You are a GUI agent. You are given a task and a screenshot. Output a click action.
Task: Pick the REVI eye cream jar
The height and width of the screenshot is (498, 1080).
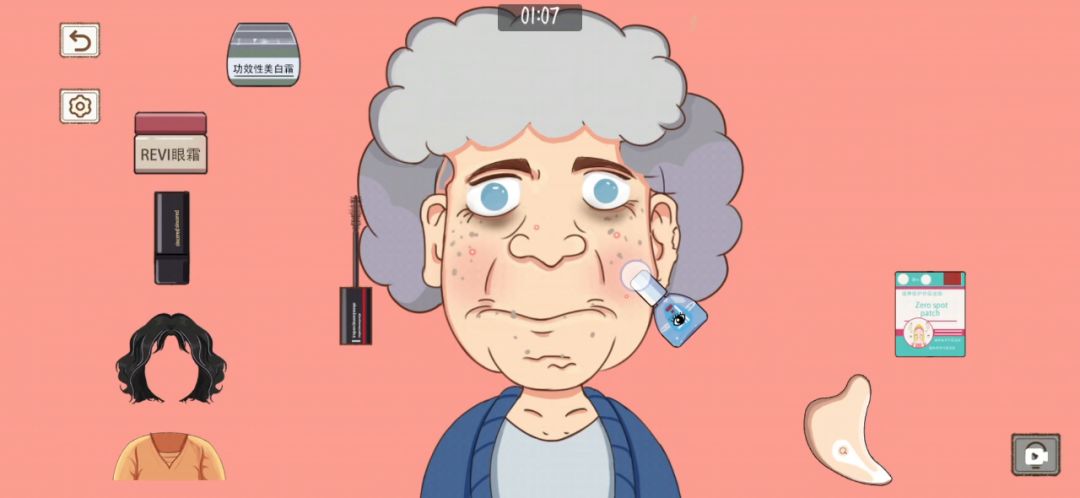[x=171, y=143]
